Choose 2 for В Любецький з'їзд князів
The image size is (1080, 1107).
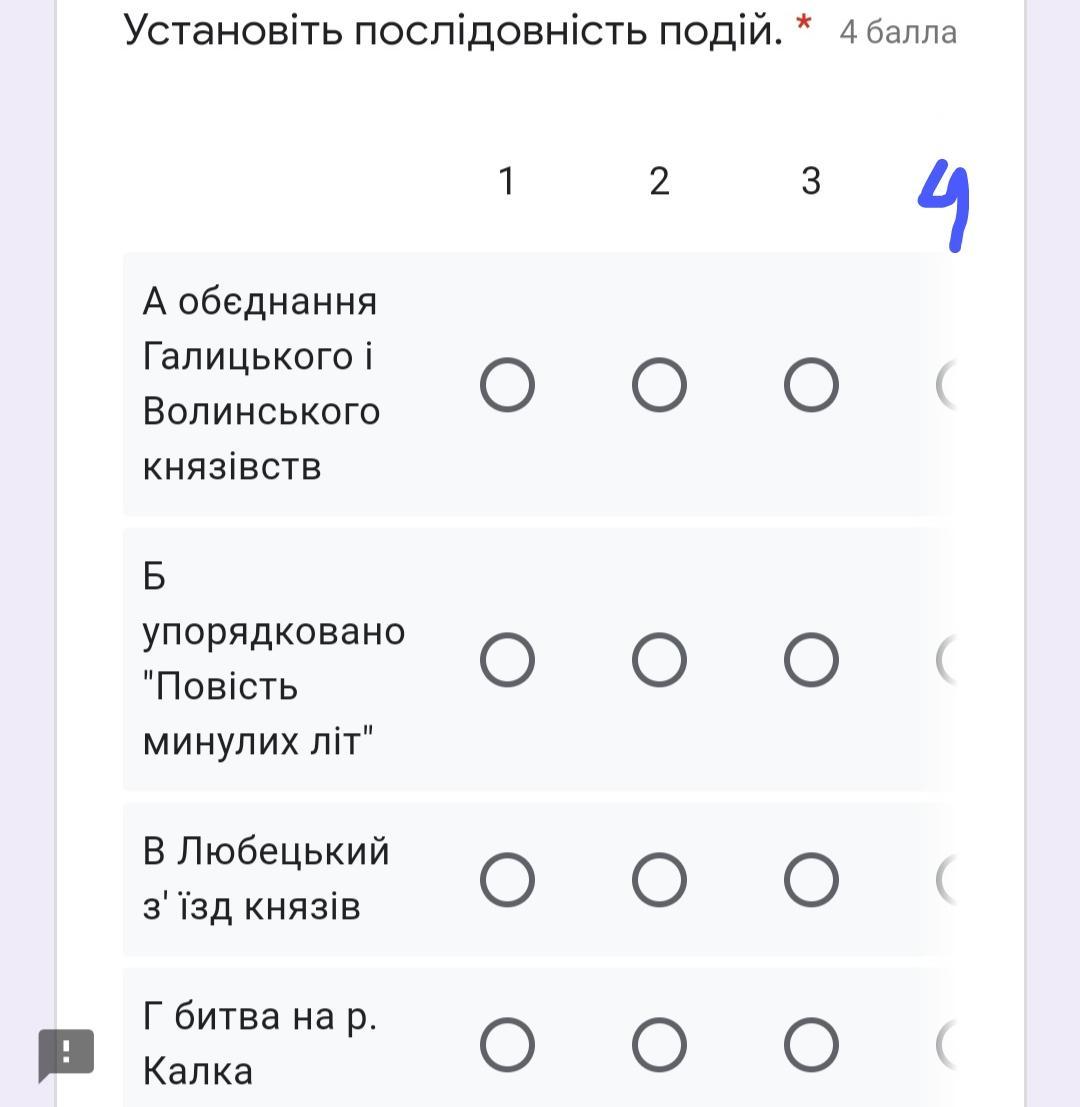(x=659, y=880)
